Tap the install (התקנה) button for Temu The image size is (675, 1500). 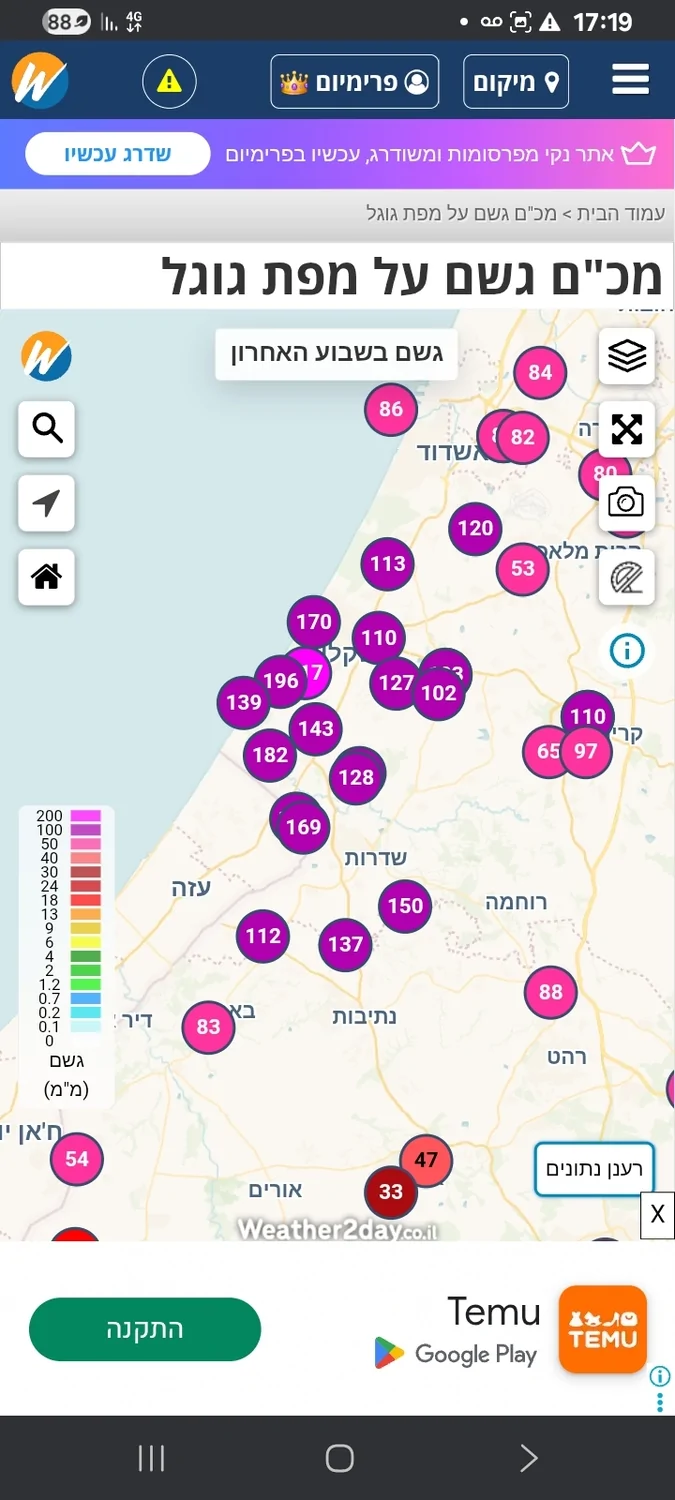(x=145, y=1329)
